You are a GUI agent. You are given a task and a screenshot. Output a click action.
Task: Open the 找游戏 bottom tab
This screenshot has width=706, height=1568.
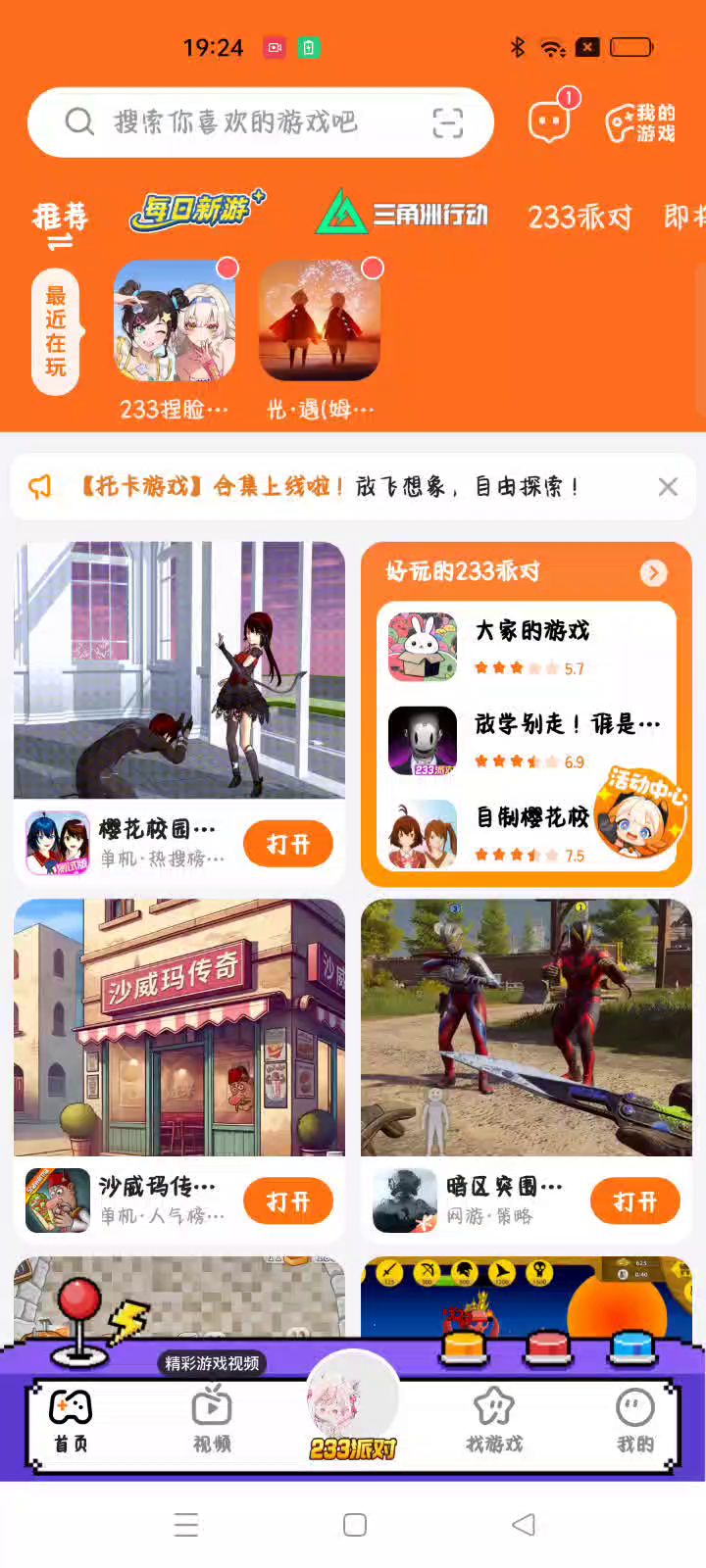tap(494, 1418)
